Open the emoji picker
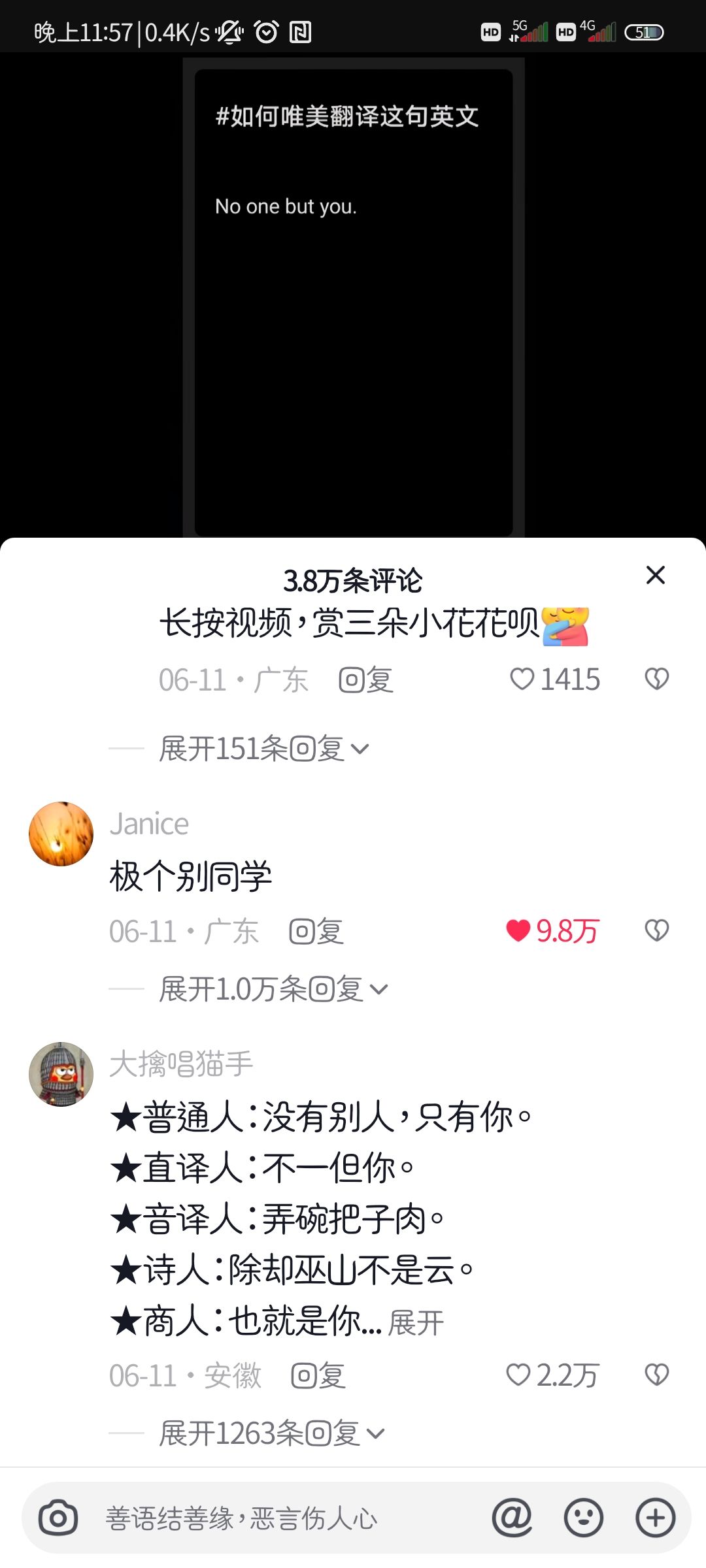This screenshot has height=1568, width=706. [583, 1518]
